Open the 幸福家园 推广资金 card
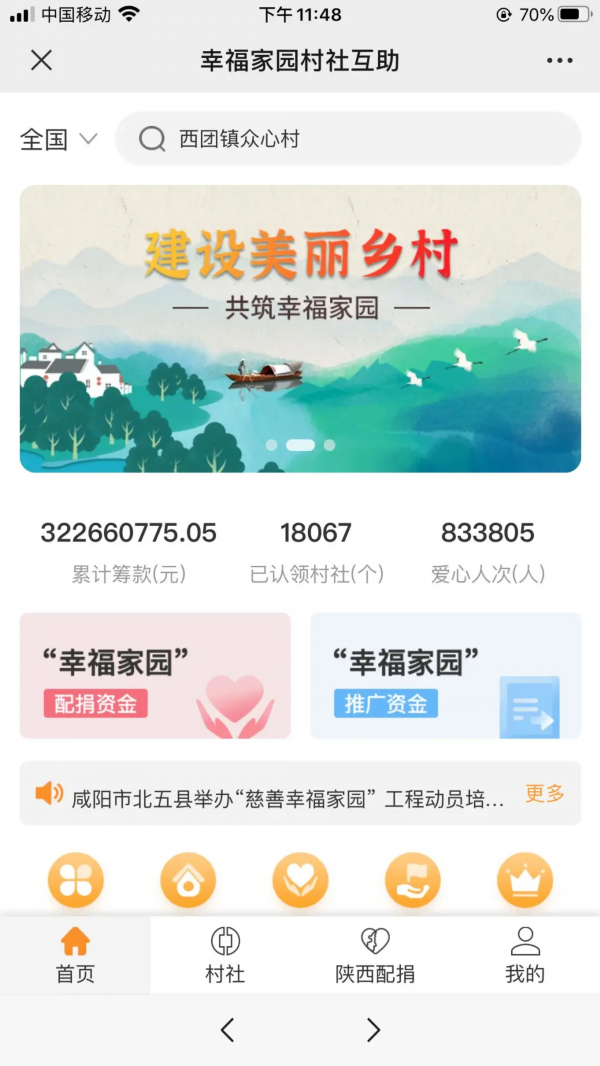 [445, 676]
